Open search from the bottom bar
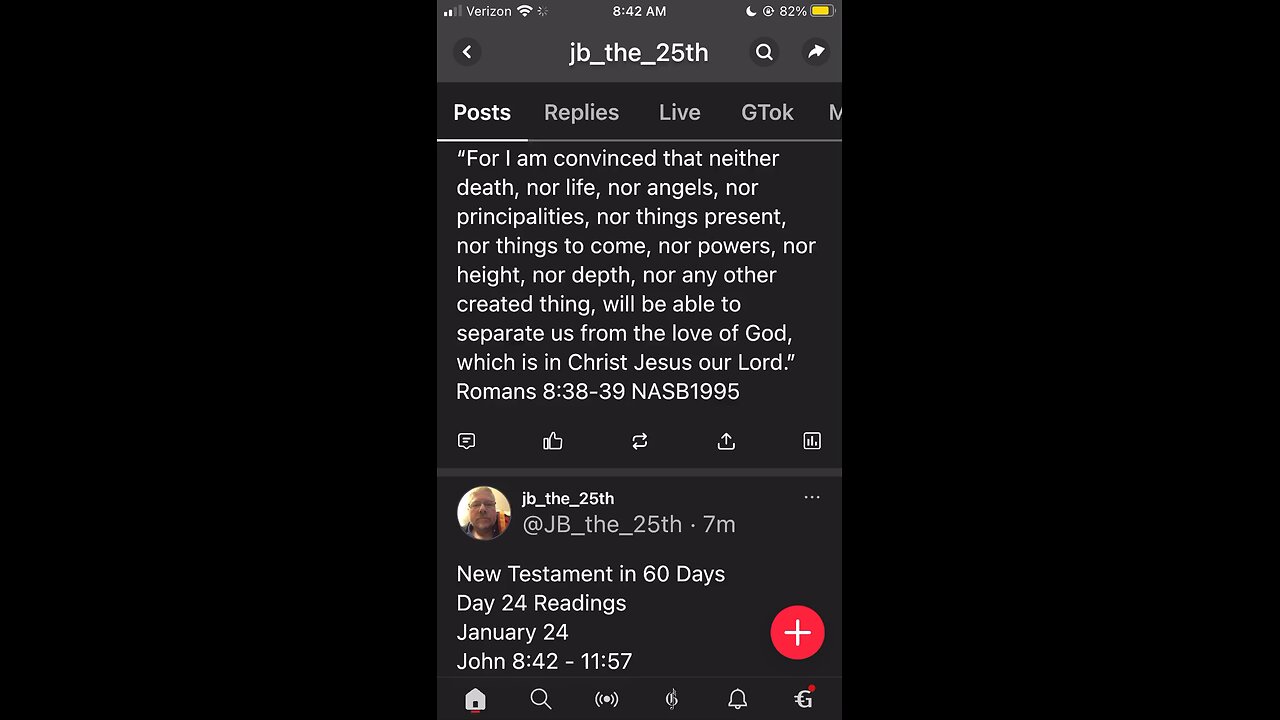 pyautogui.click(x=541, y=699)
